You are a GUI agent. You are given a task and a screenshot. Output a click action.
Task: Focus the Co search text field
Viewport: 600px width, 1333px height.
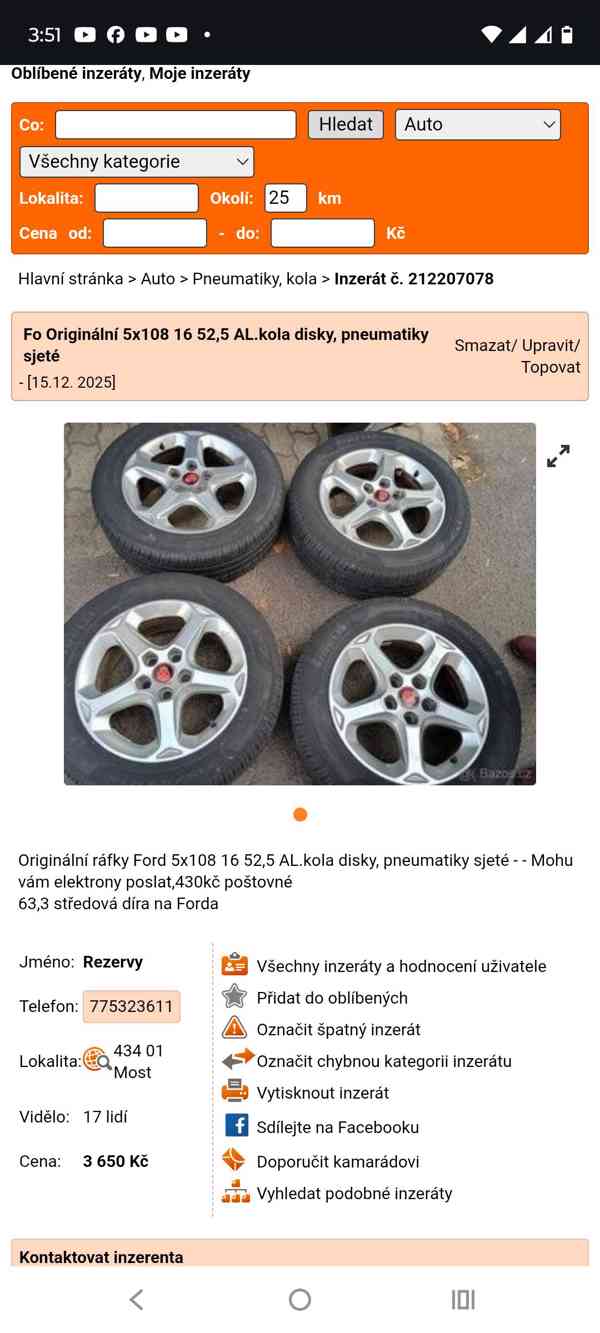point(175,125)
